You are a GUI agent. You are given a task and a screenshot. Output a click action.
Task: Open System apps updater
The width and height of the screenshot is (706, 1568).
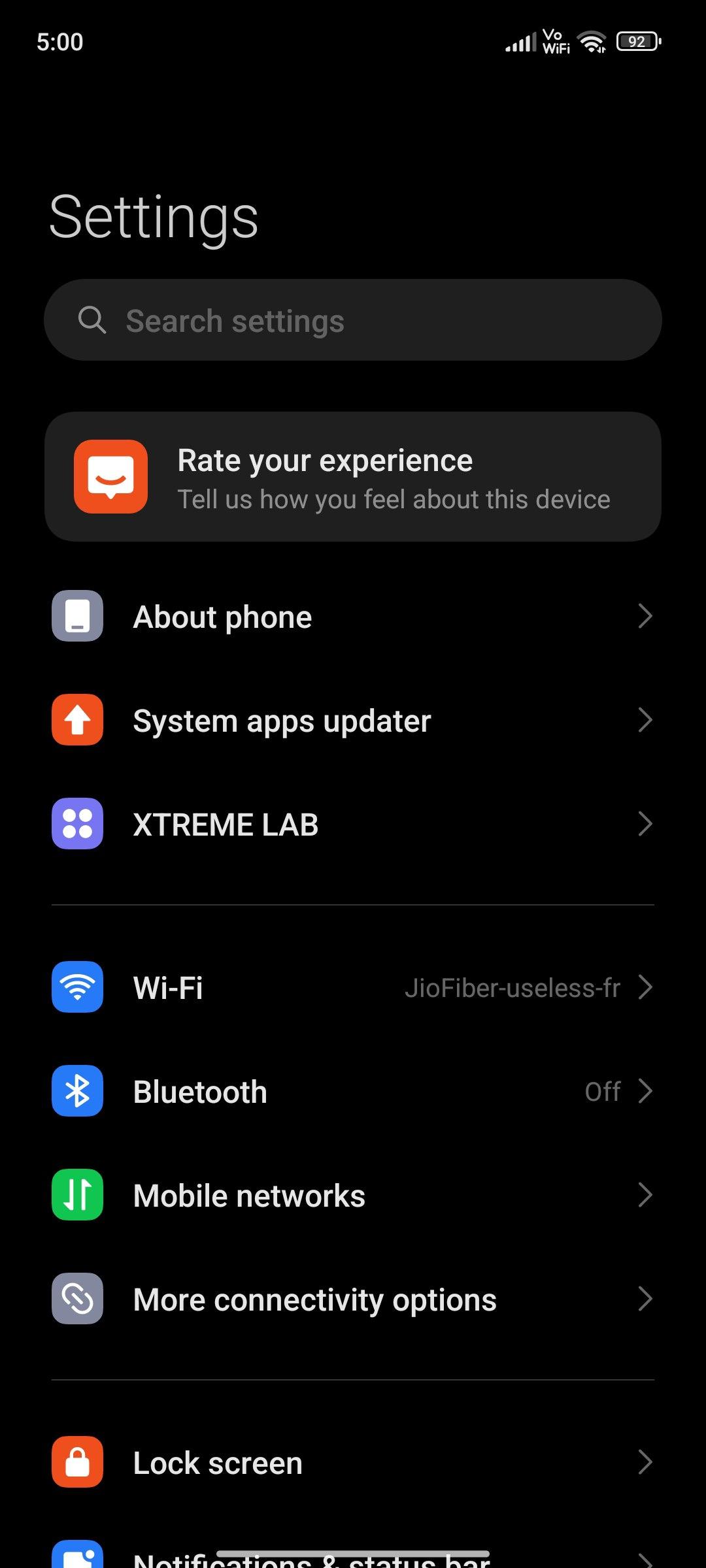pyautogui.click(x=353, y=721)
